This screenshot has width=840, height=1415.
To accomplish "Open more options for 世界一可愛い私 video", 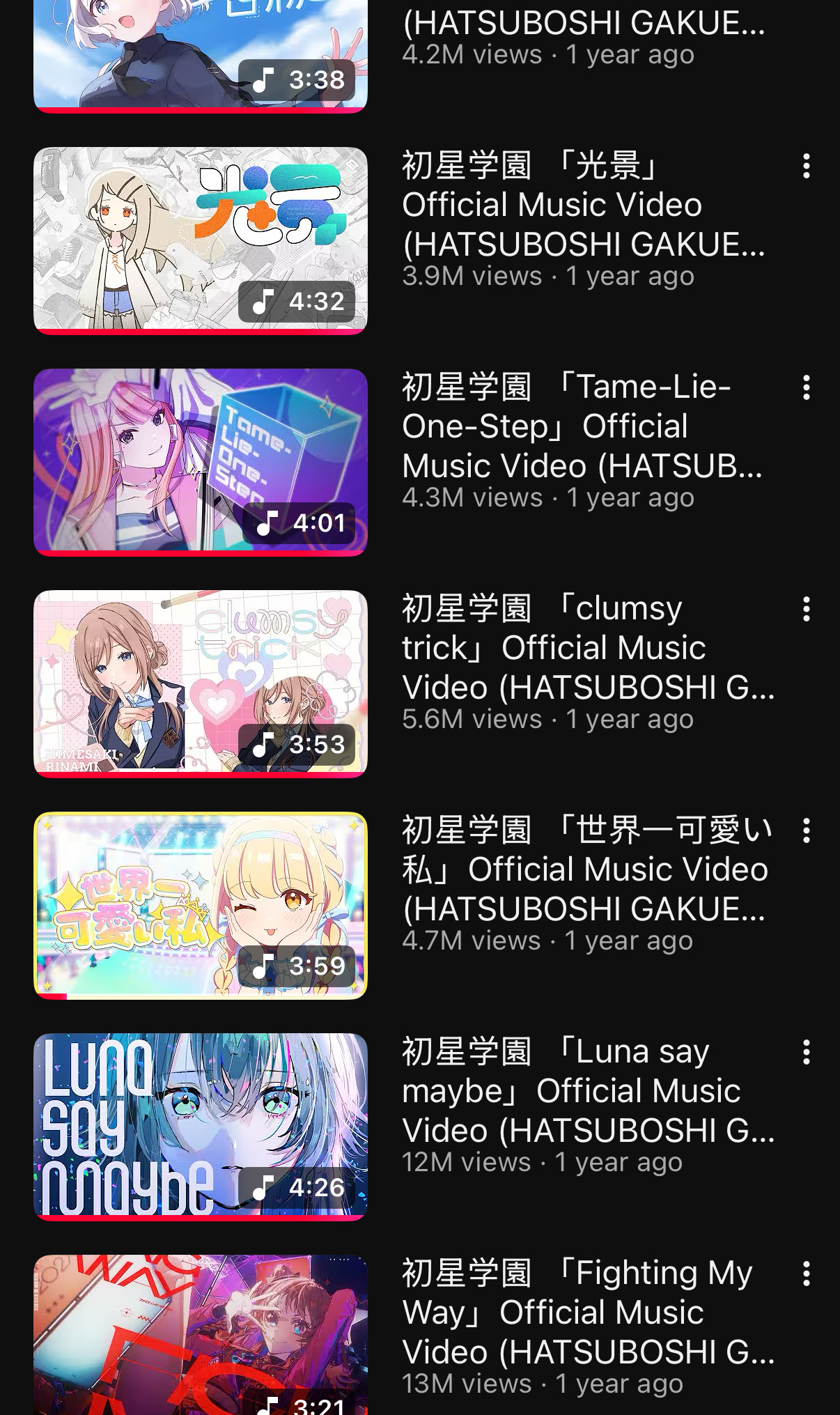I will click(806, 831).
